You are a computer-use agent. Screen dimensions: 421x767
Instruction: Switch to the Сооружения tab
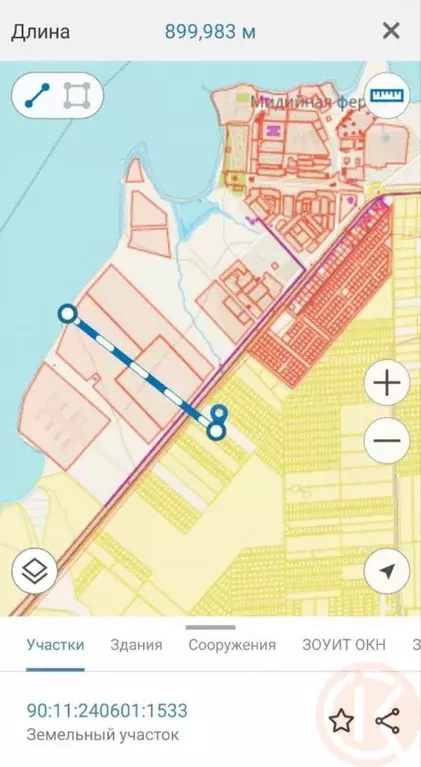coord(232,645)
